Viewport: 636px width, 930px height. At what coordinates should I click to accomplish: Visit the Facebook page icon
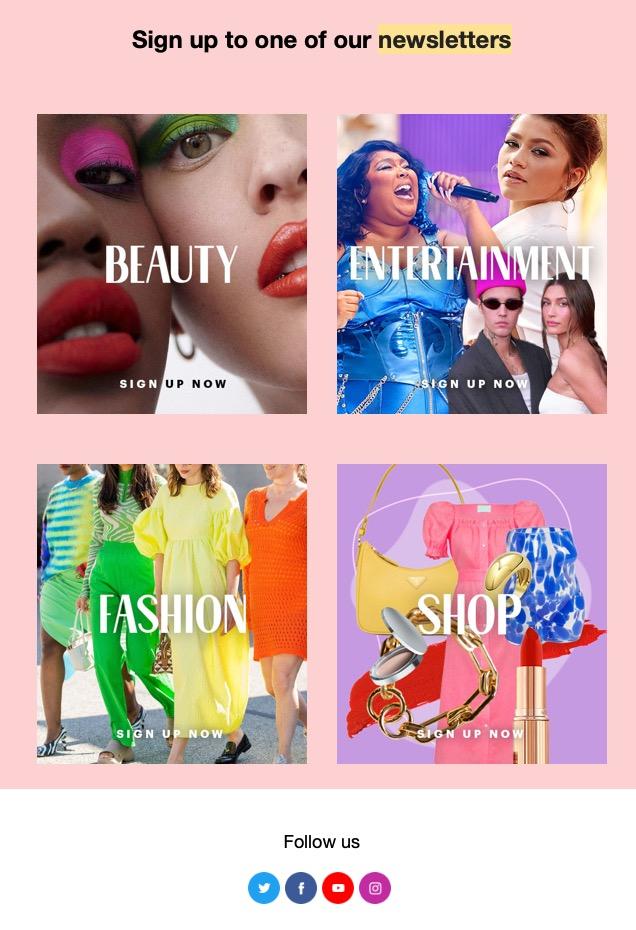(x=301, y=888)
